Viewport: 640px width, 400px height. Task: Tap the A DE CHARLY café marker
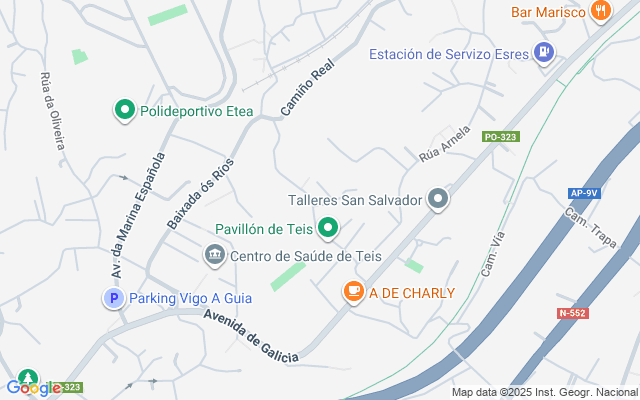[x=353, y=292]
